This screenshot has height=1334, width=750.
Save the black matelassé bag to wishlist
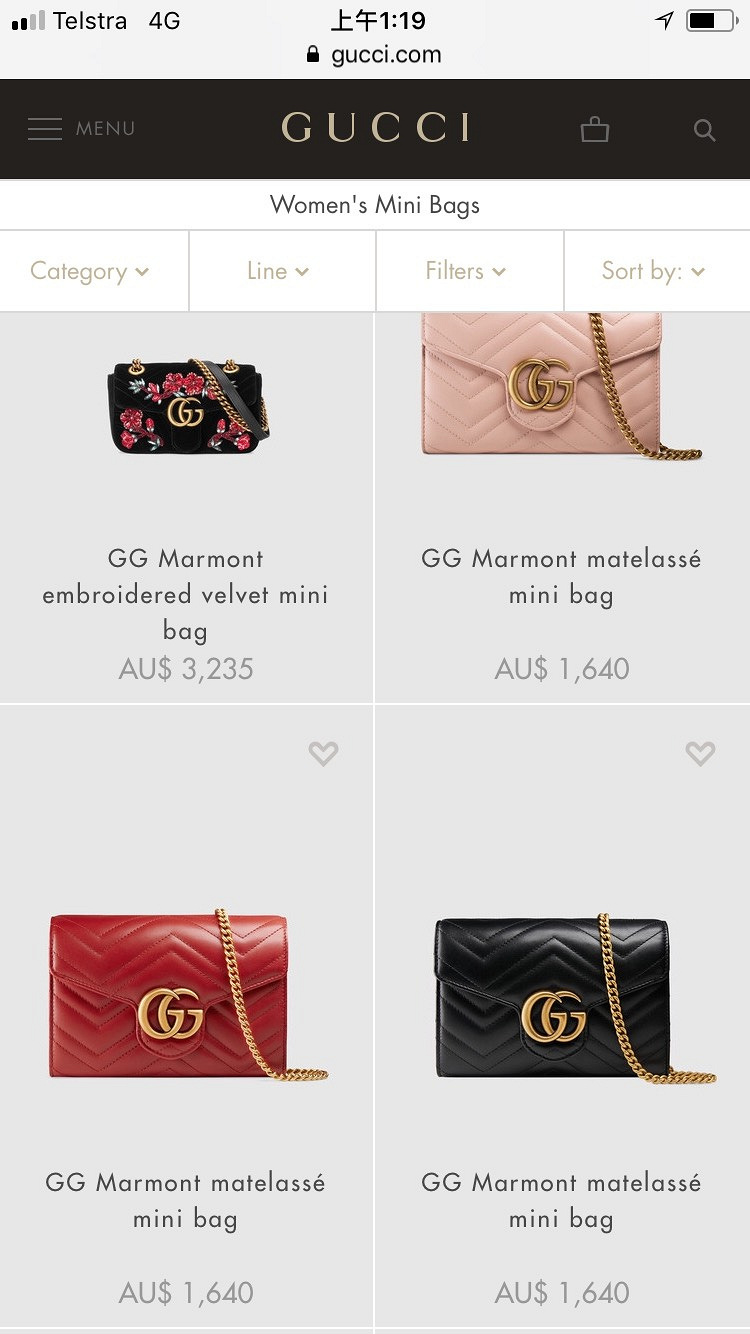tap(700, 754)
